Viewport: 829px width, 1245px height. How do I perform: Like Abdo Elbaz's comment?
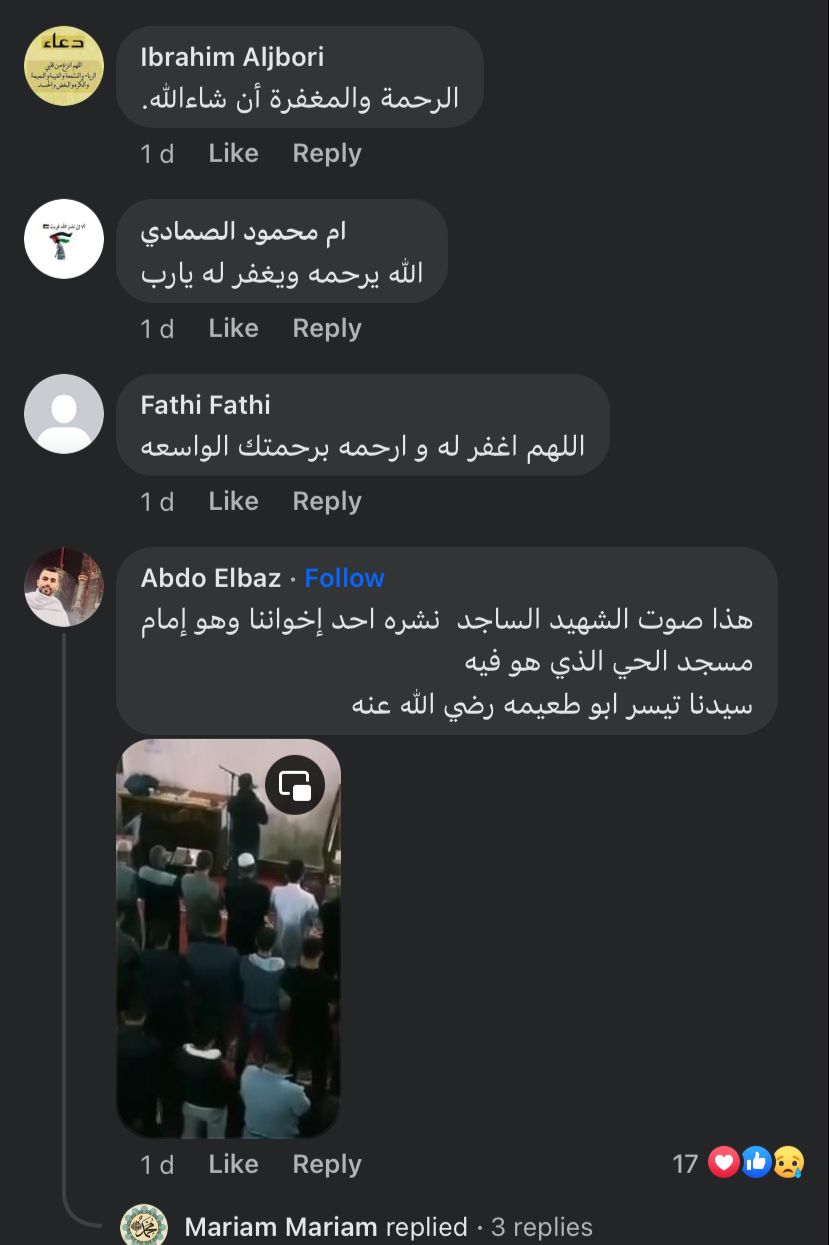click(233, 1165)
